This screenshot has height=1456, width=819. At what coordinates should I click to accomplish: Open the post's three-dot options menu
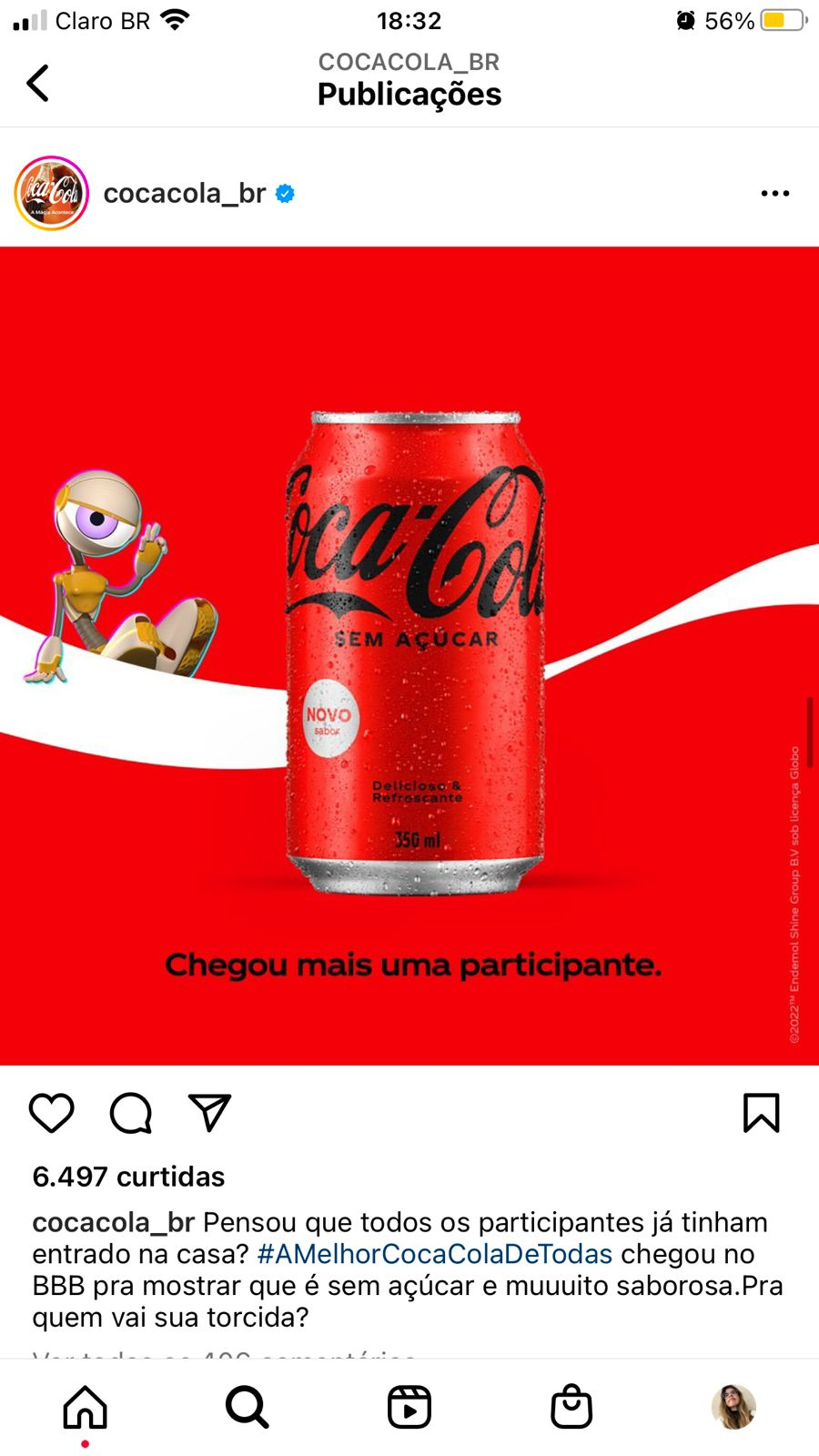pyautogui.click(x=774, y=193)
